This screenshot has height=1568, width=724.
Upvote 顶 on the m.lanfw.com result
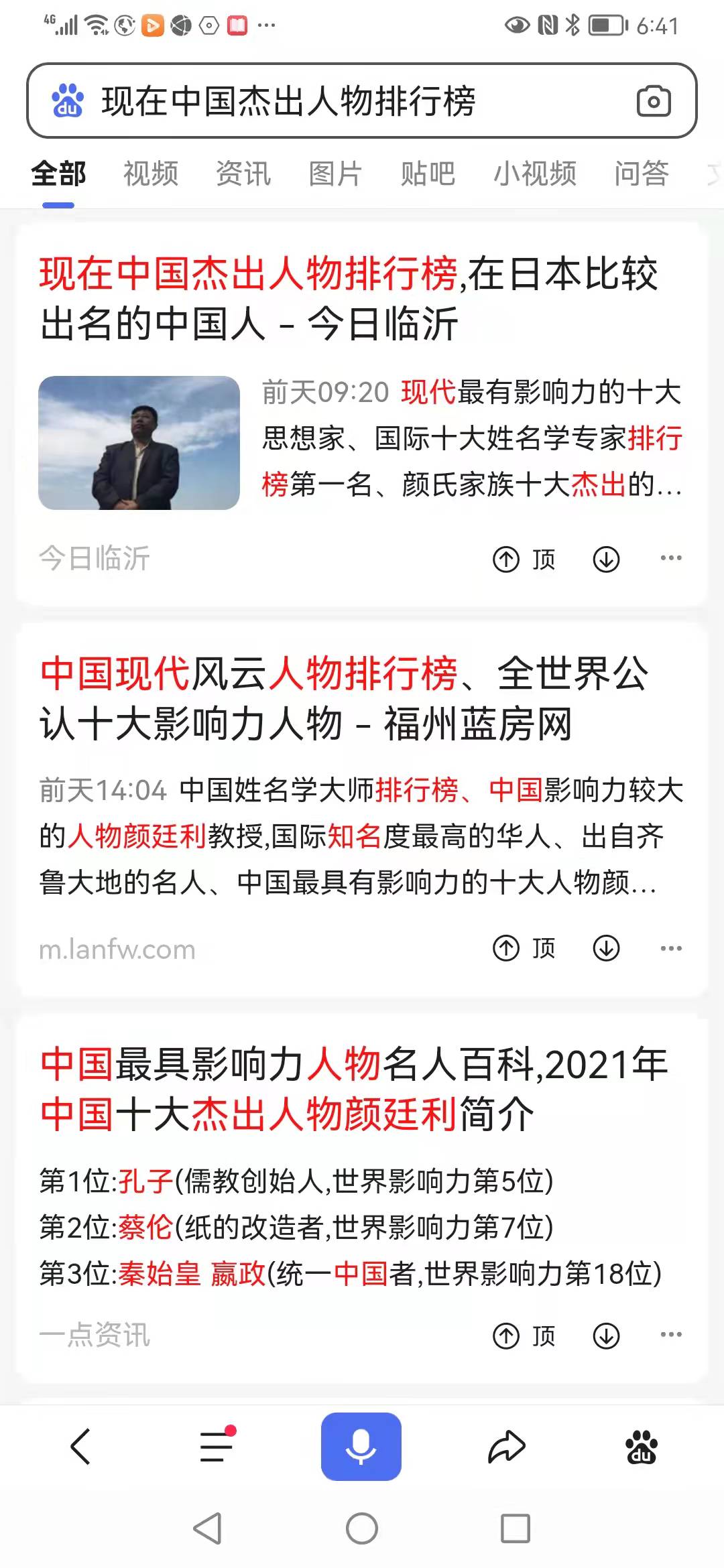click(524, 948)
